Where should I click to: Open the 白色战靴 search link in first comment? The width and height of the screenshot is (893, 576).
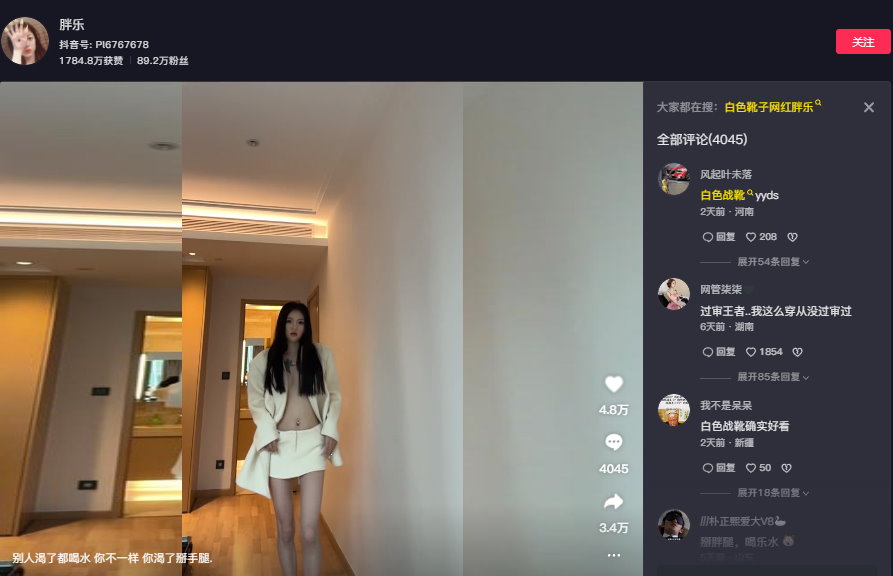click(726, 195)
